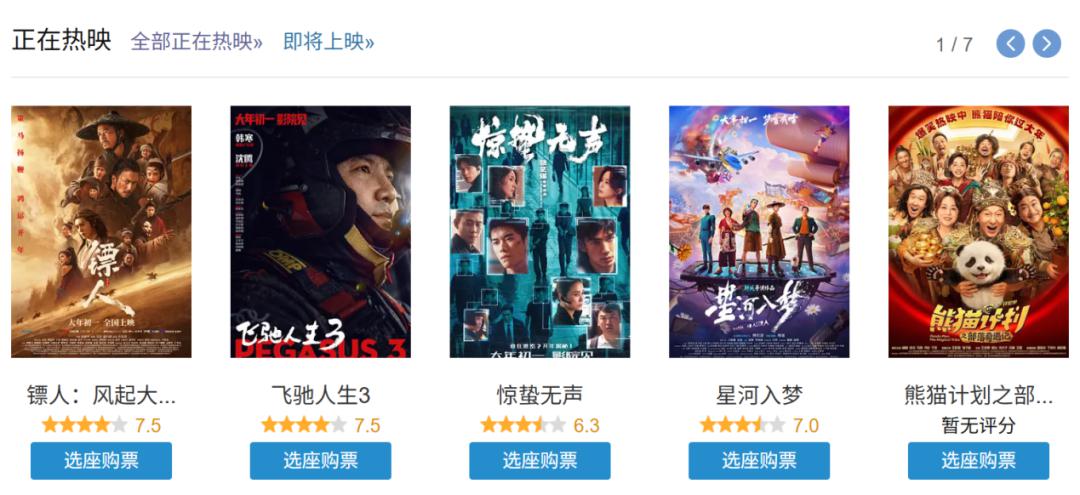1080x495 pixels.
Task: Open the 惊蛰无声 movie poster
Action: (x=539, y=231)
